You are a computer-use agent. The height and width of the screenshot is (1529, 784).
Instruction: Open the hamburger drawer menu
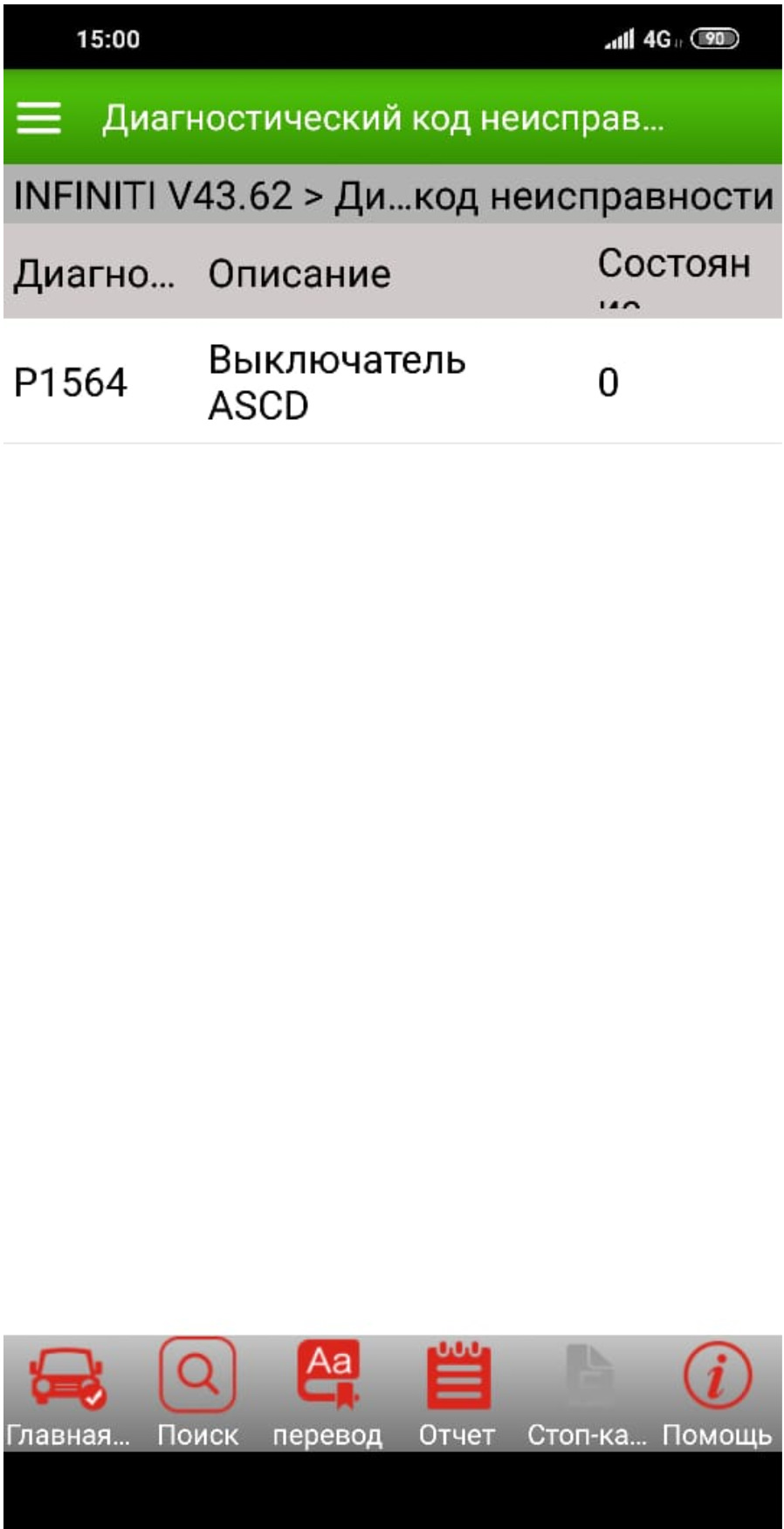point(39,117)
